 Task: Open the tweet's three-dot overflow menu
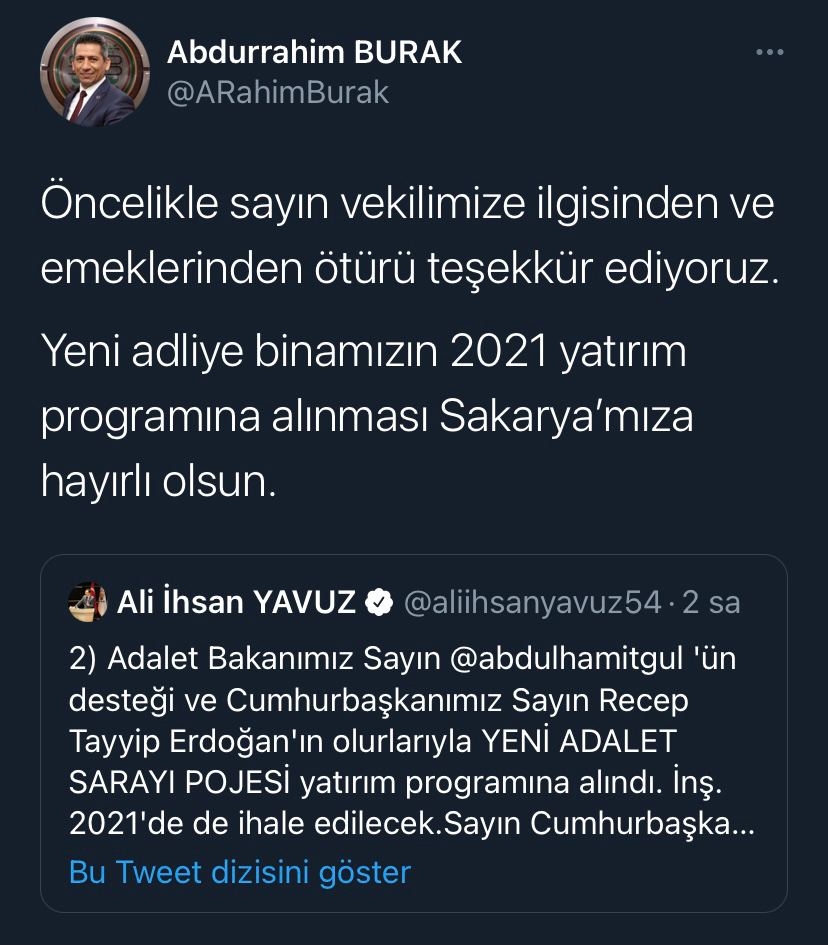pyautogui.click(x=770, y=52)
